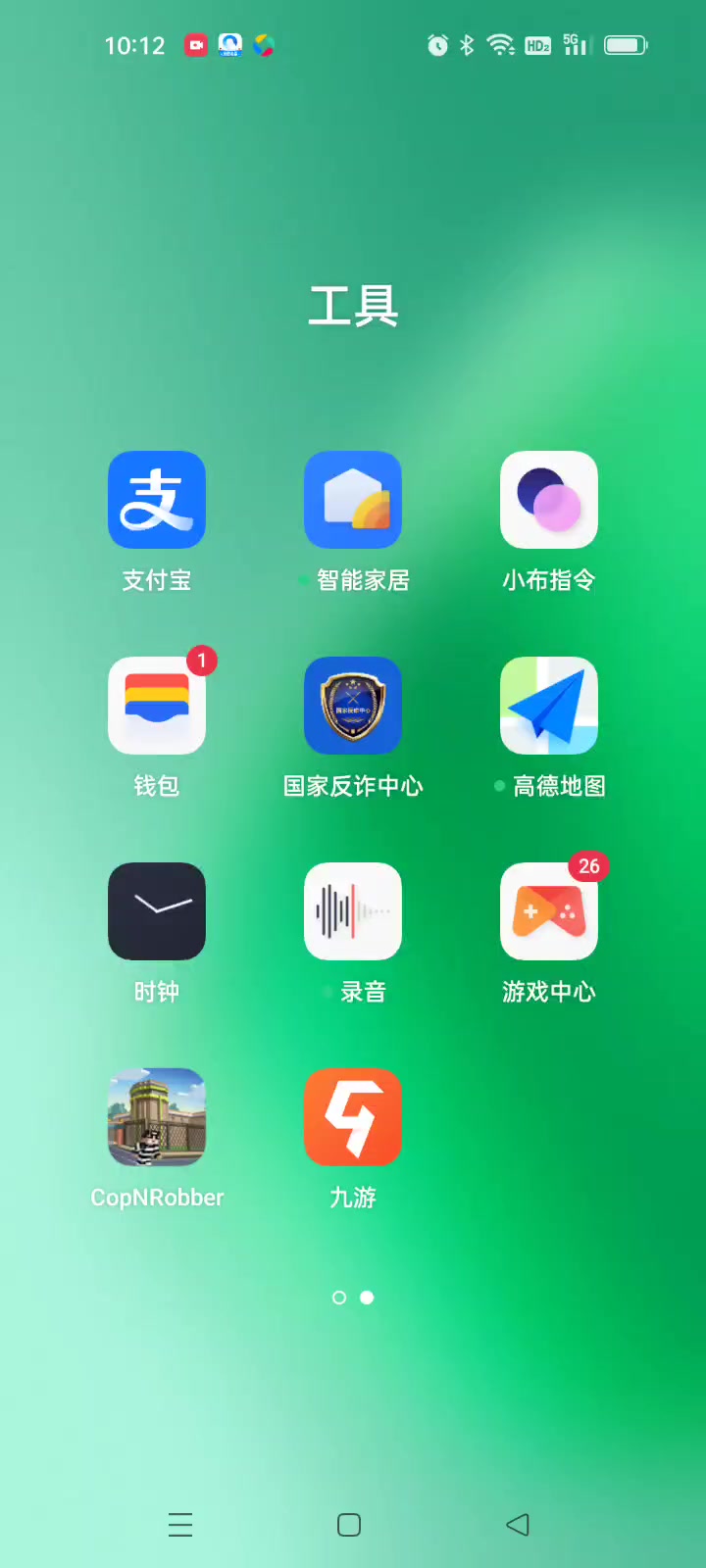Screen dimensions: 706x1568
Task: Open the 钱包 wallet app
Action: tap(157, 706)
